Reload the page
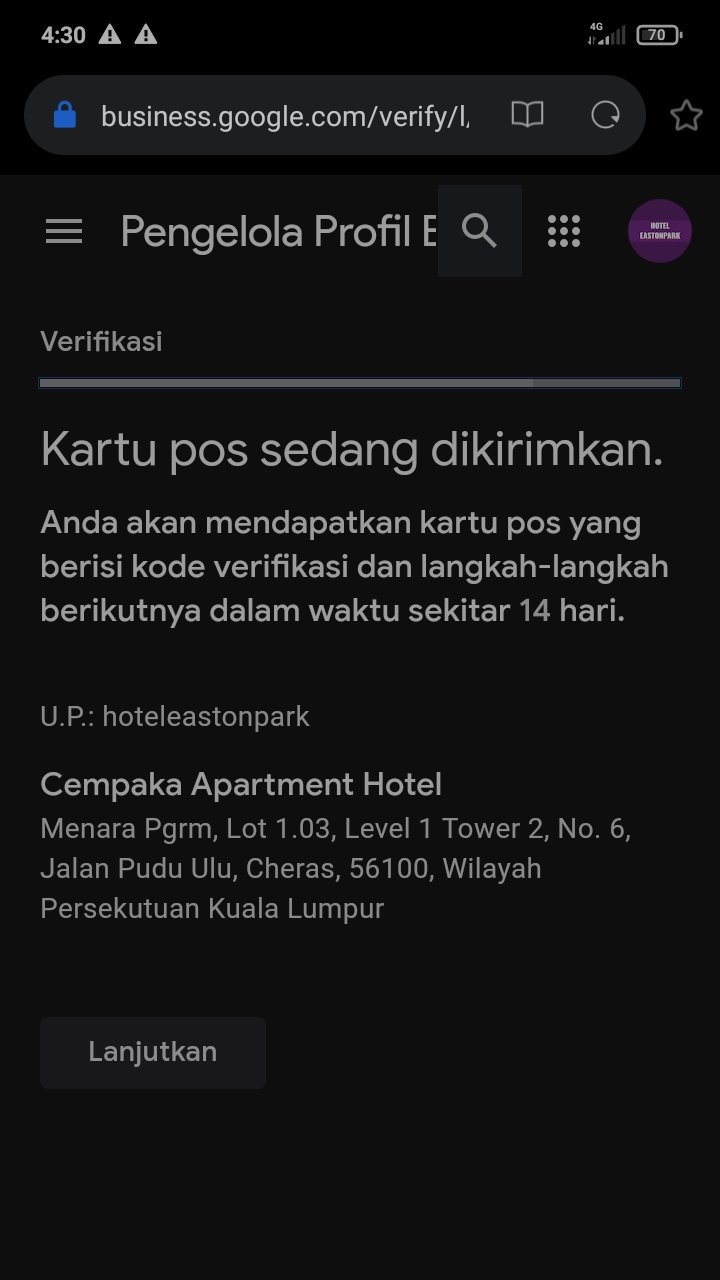This screenshot has height=1280, width=720. [x=605, y=115]
